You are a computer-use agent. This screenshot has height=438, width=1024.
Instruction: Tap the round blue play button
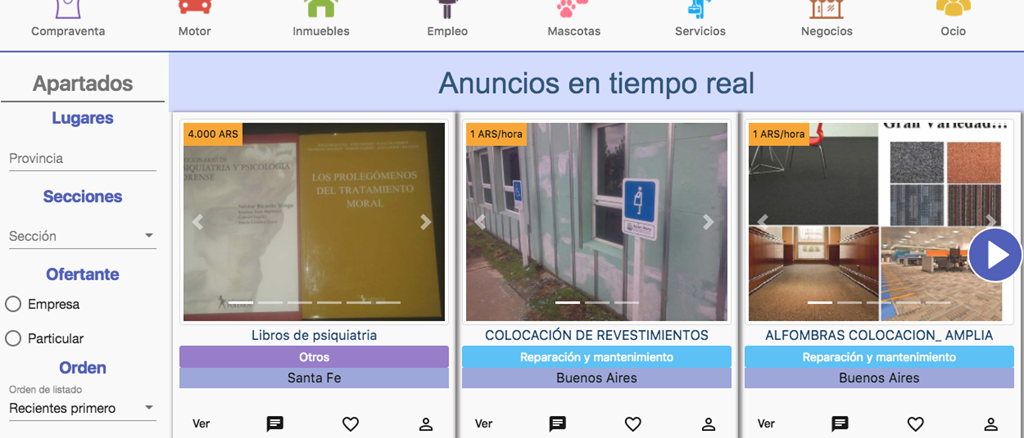(x=994, y=256)
